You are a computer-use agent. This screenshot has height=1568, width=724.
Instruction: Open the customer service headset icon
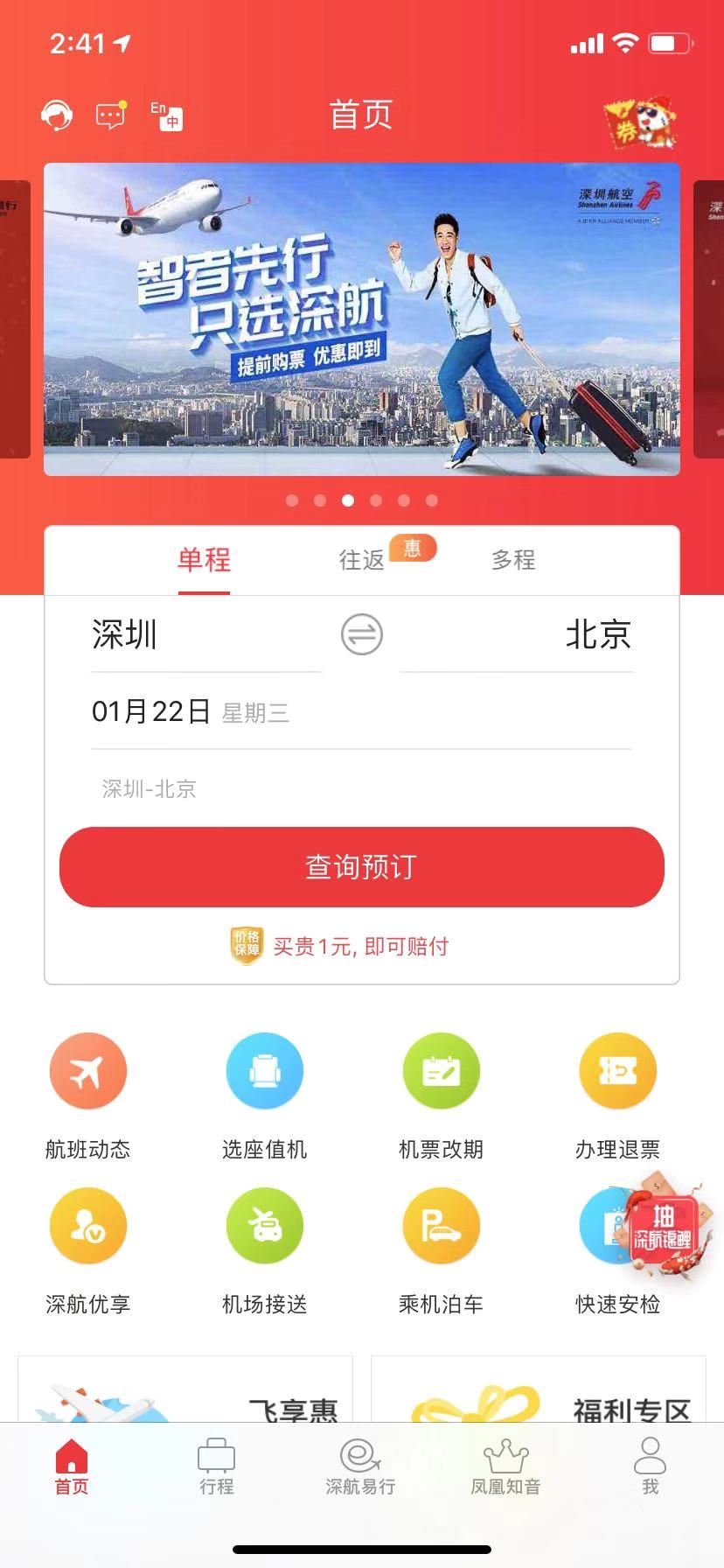click(57, 115)
